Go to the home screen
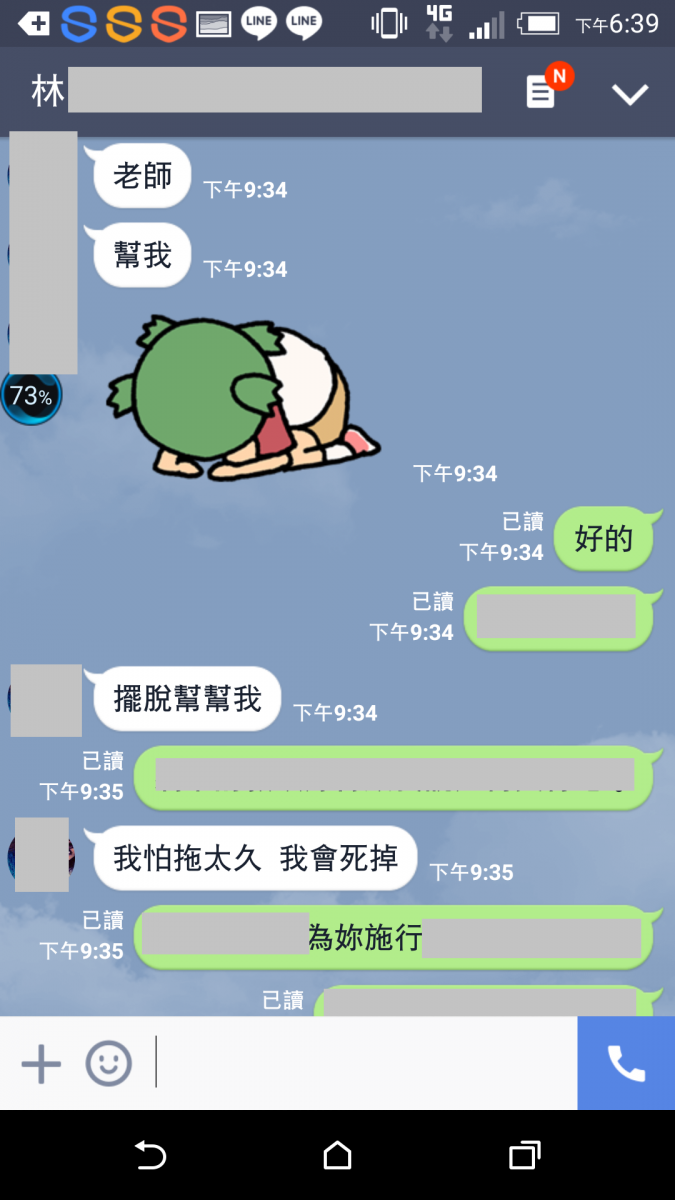This screenshot has width=675, height=1200. pos(338,1156)
